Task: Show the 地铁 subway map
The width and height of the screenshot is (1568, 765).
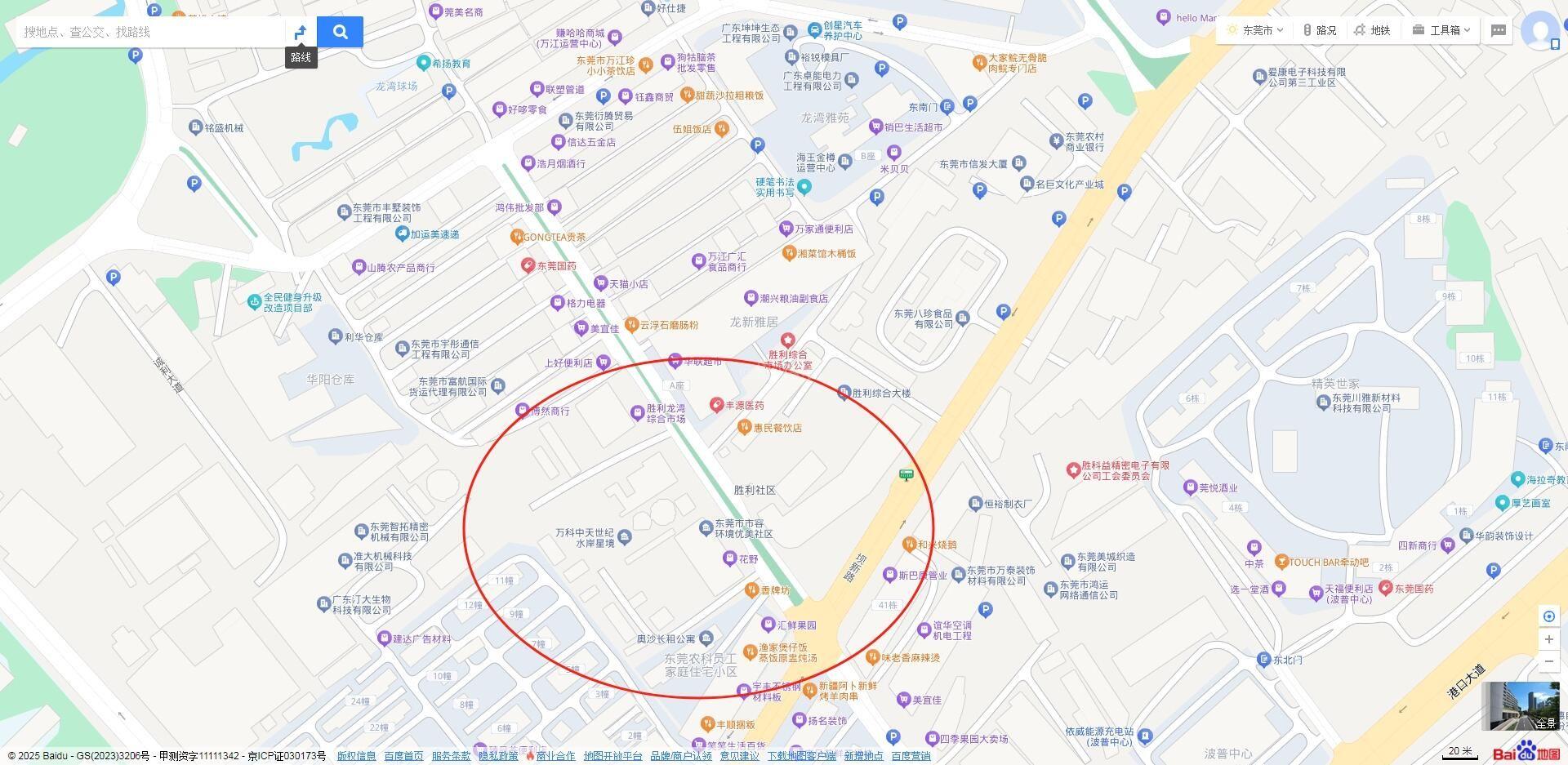Action: (x=1372, y=30)
